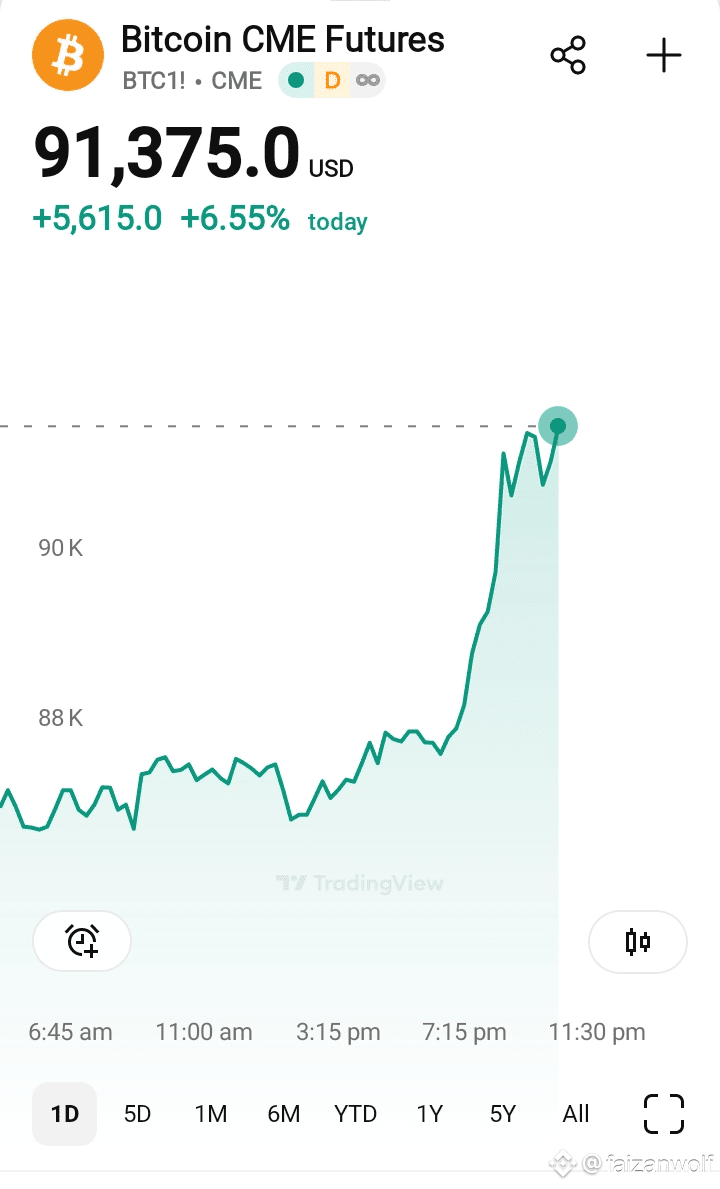The width and height of the screenshot is (720, 1189).
Task: Change chart type using the candlestick button
Action: 637,942
